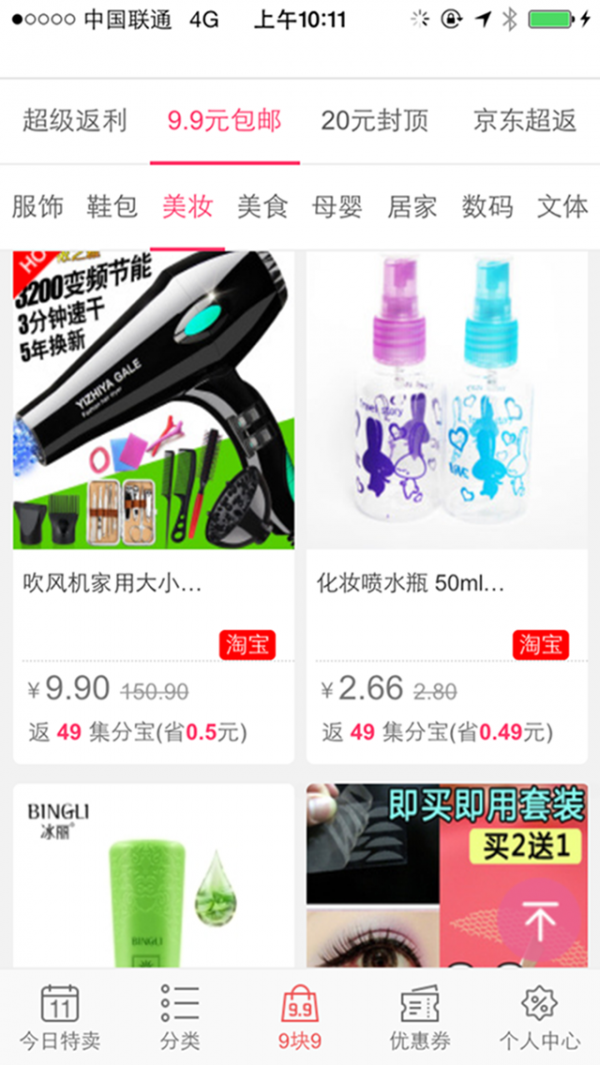Tap the back-to-top arrow button
600x1065 pixels.
coord(540,920)
